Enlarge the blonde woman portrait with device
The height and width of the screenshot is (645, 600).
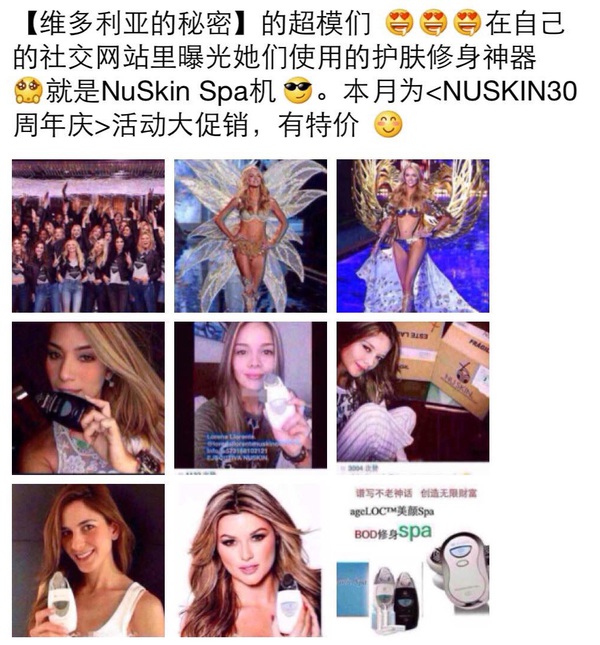pyautogui.click(x=250, y=560)
